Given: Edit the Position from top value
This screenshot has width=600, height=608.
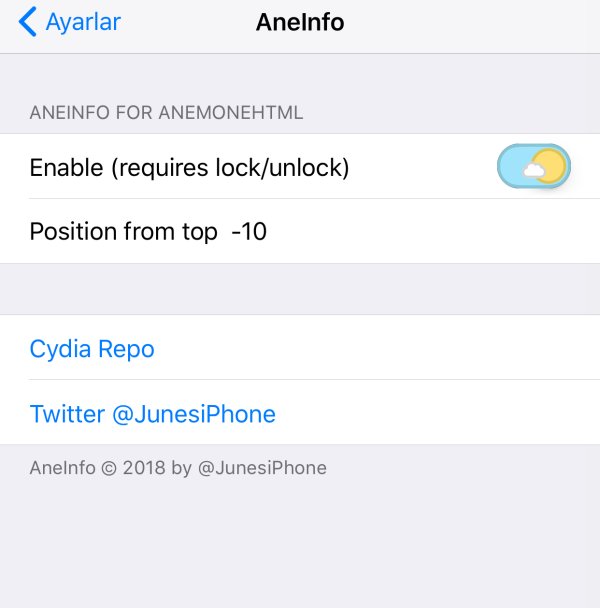Looking at the screenshot, I should [x=248, y=232].
